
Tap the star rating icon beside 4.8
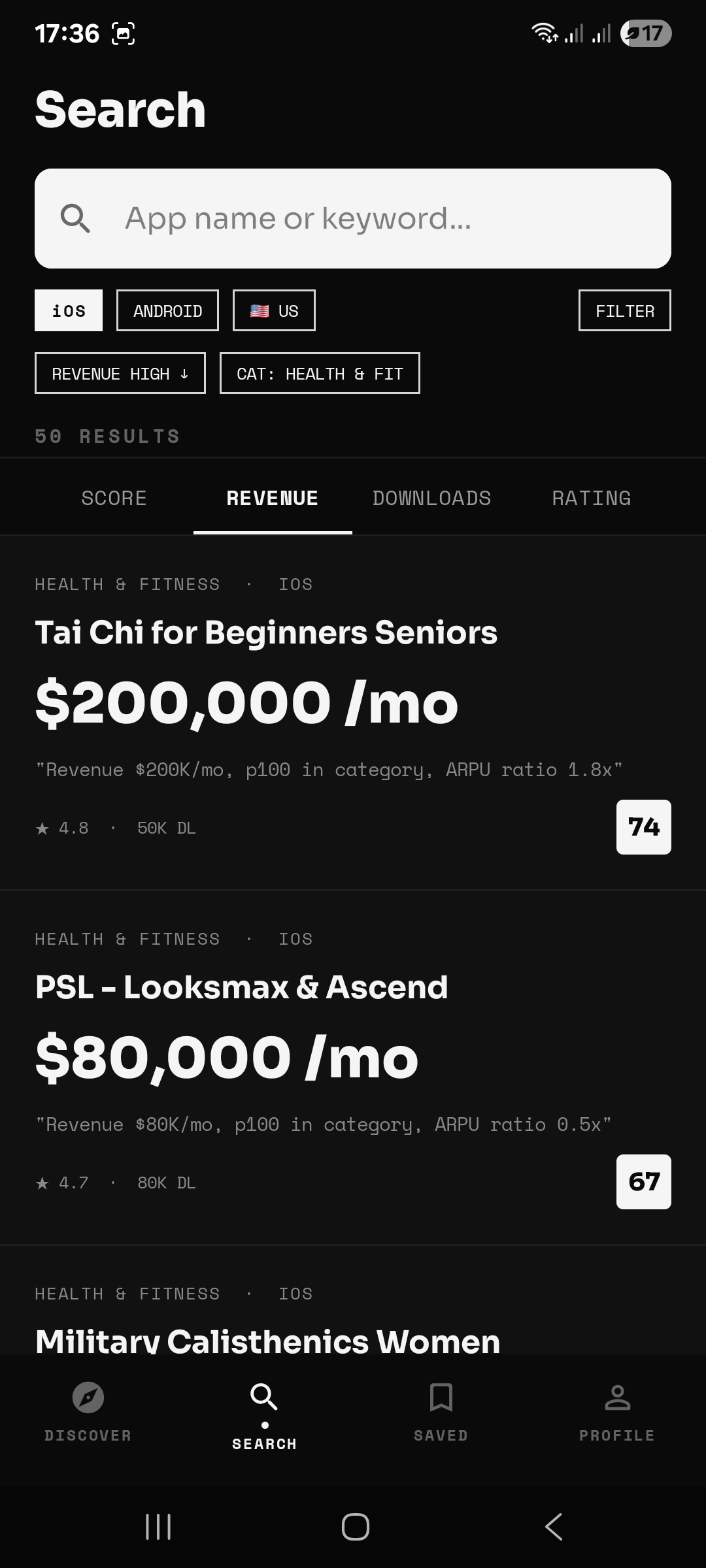click(x=42, y=828)
